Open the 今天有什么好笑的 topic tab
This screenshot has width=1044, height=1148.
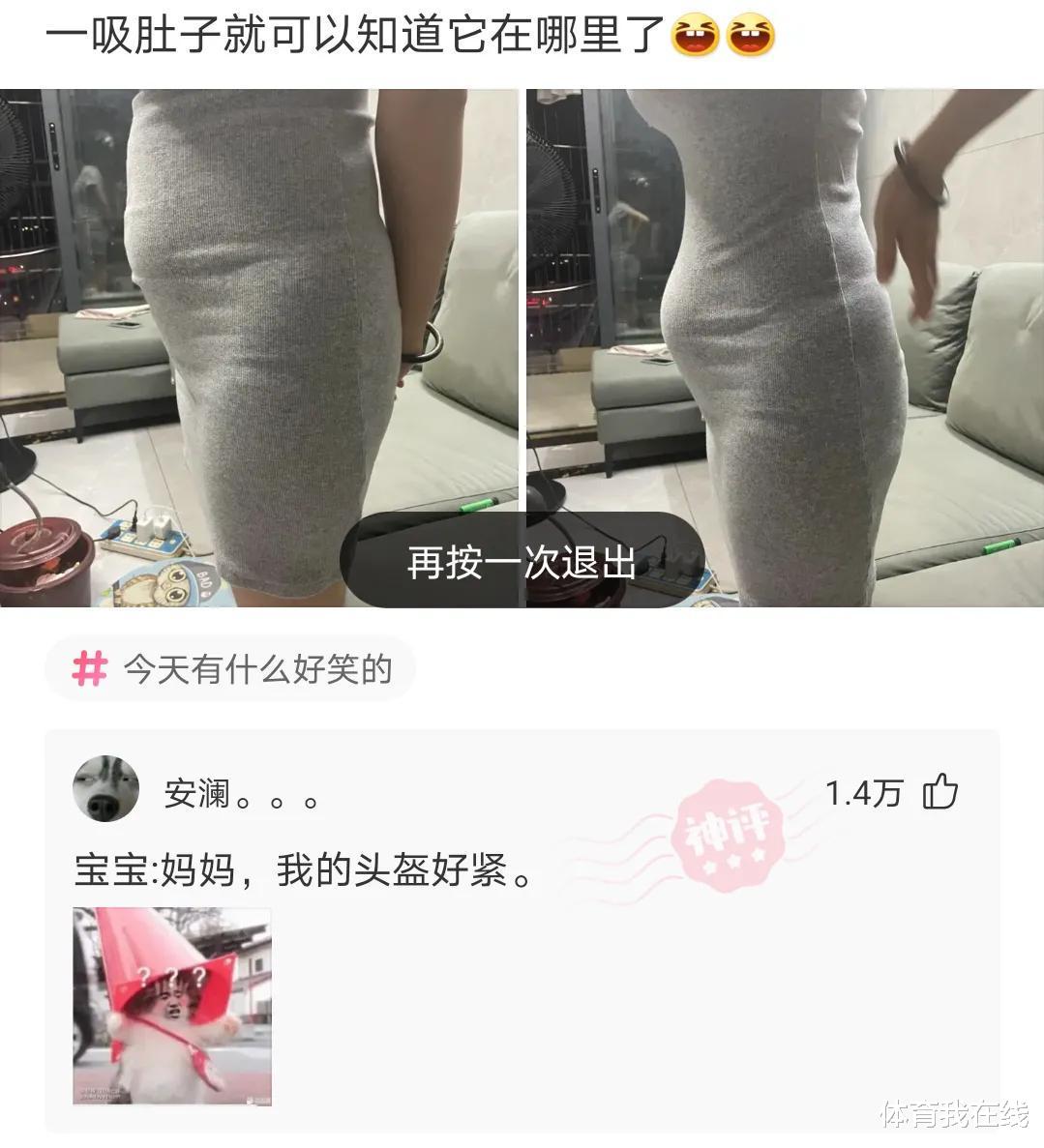pos(256,668)
